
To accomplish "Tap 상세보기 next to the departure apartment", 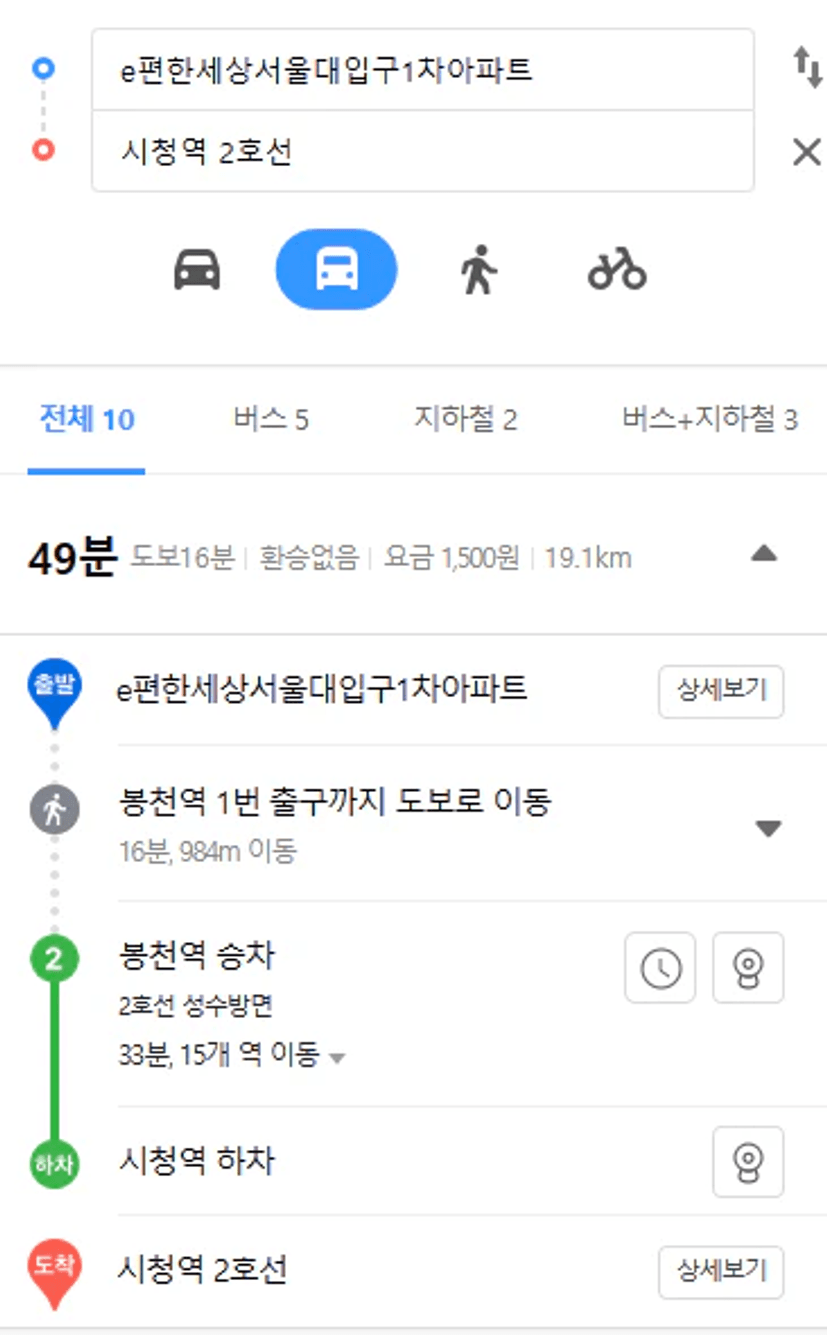I will click(721, 691).
